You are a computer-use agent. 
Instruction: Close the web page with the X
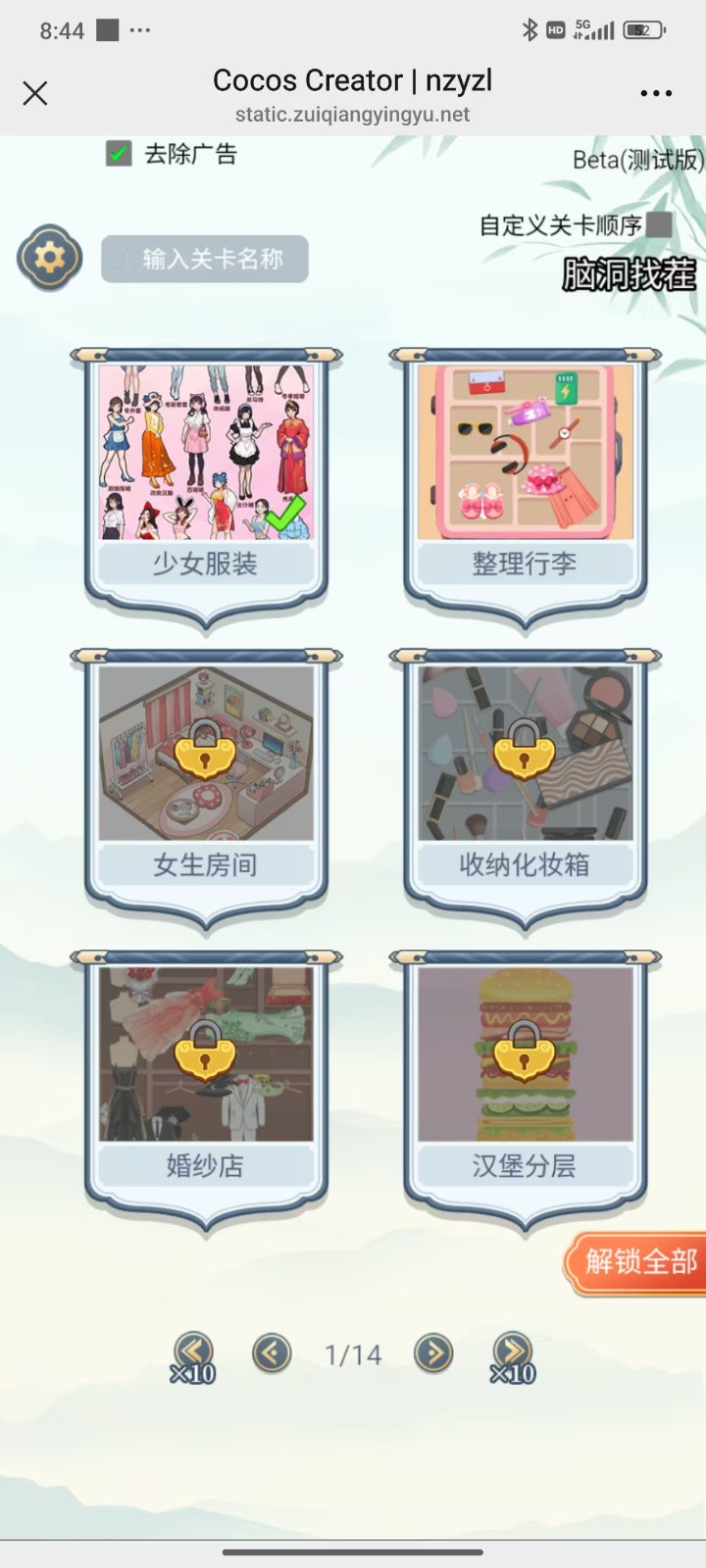click(35, 93)
